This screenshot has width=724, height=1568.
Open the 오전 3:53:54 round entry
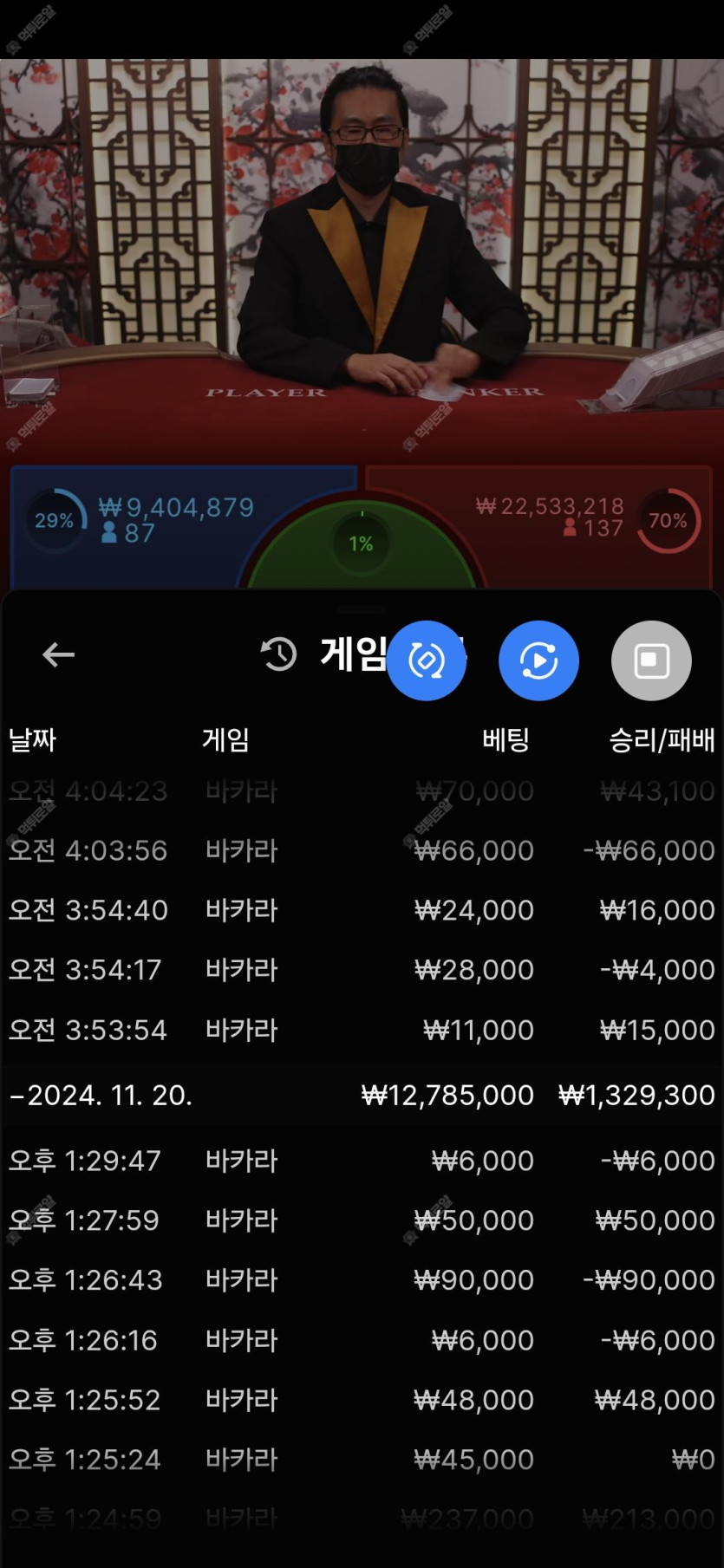[x=362, y=1030]
